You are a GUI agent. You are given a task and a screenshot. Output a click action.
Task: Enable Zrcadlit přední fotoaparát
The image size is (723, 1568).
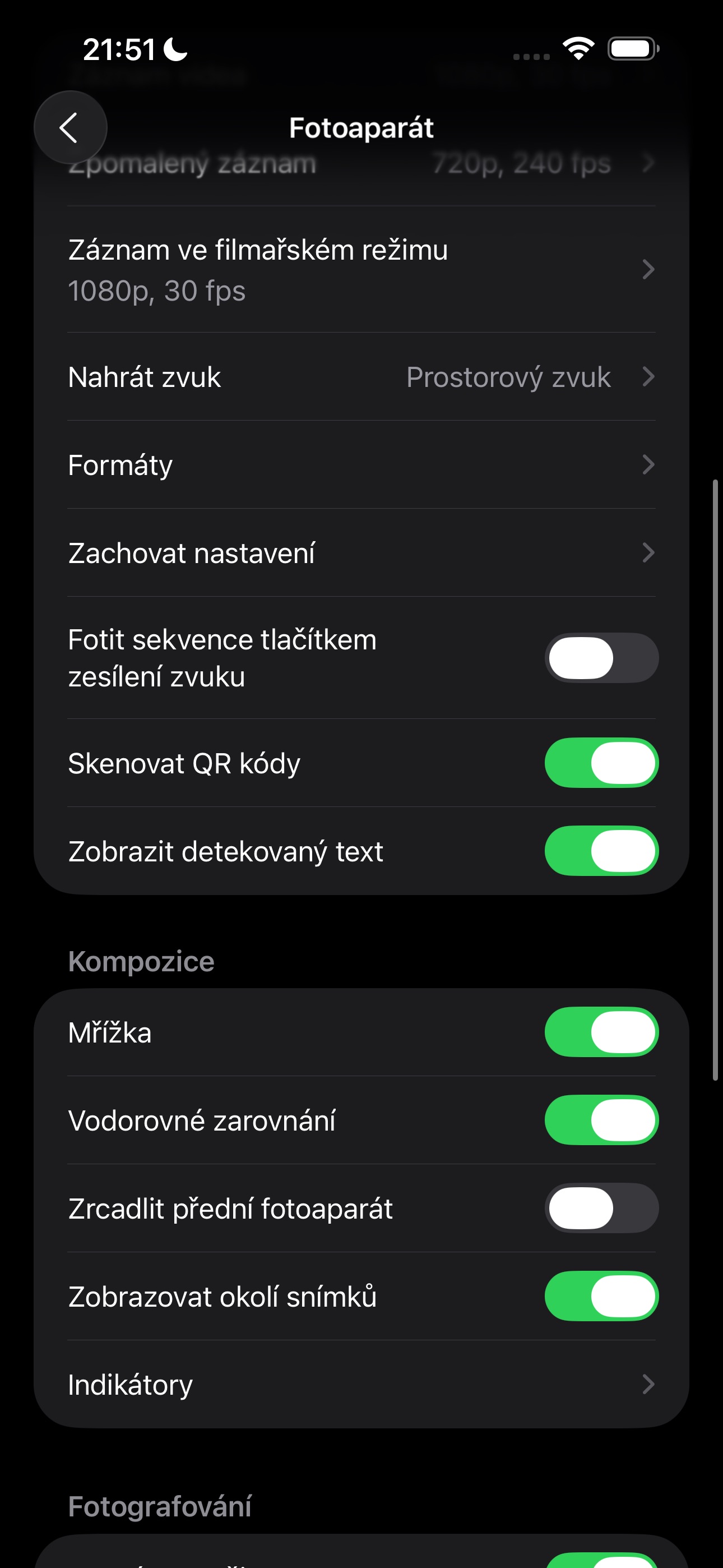601,1209
